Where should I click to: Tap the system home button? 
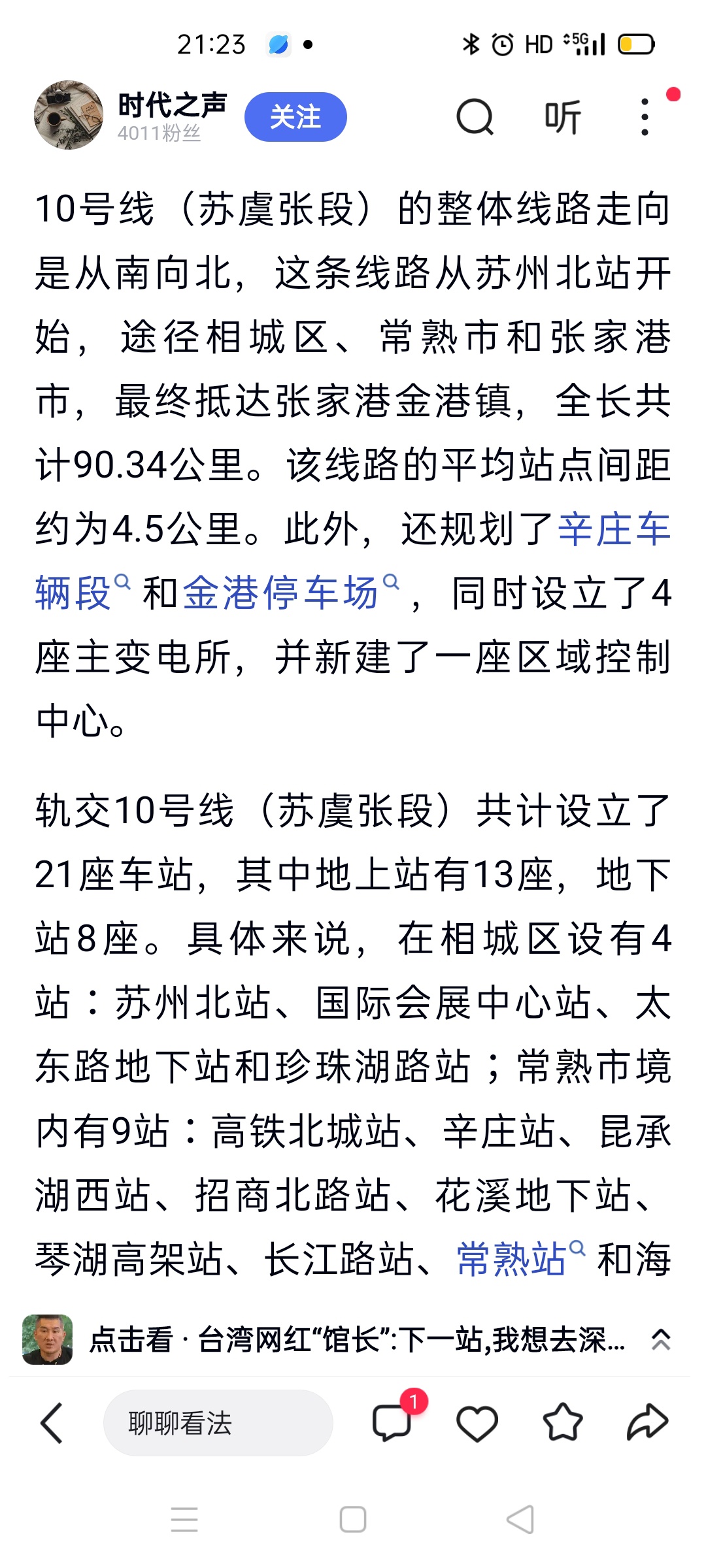(x=353, y=1520)
